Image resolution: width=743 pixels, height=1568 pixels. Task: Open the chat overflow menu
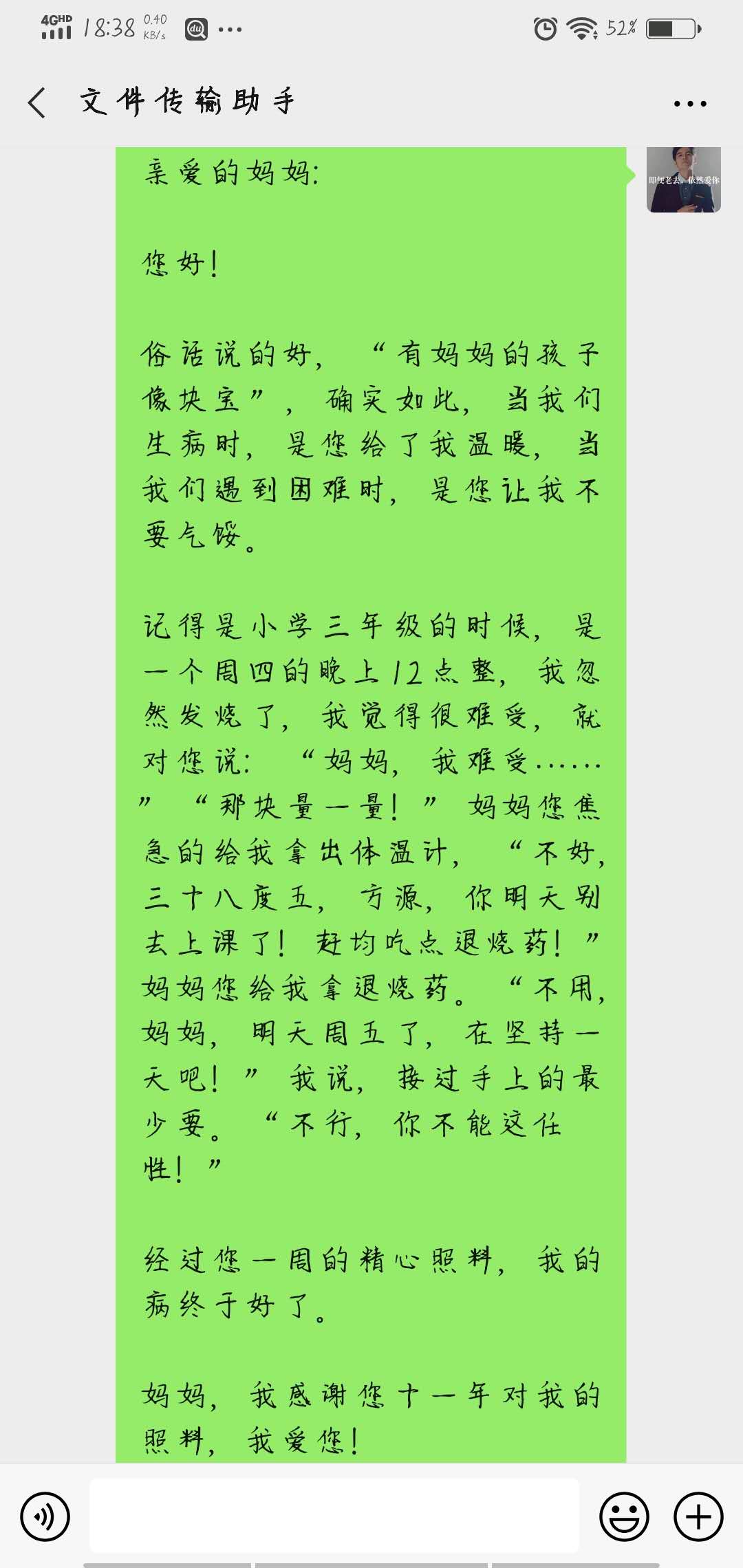tap(689, 104)
